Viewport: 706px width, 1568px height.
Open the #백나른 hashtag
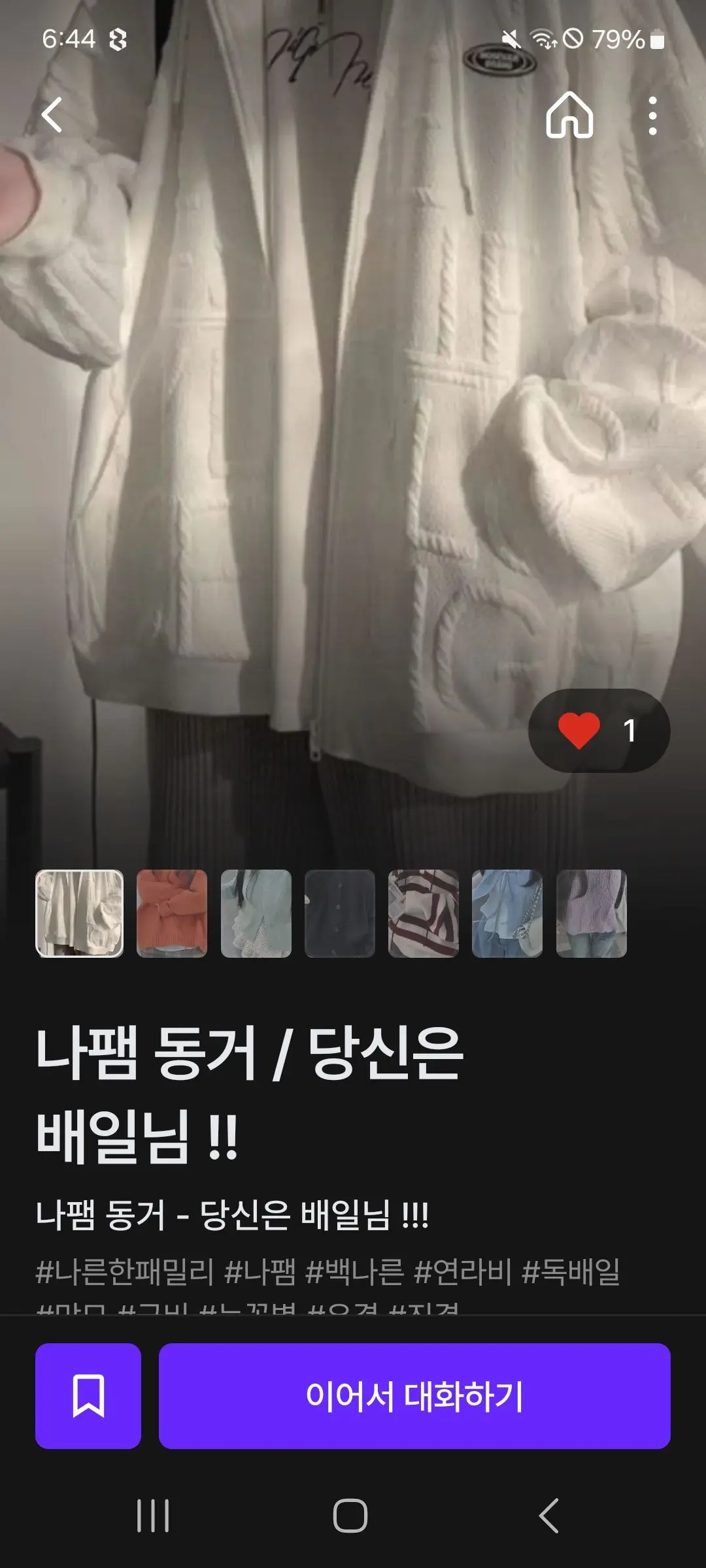click(x=354, y=1271)
